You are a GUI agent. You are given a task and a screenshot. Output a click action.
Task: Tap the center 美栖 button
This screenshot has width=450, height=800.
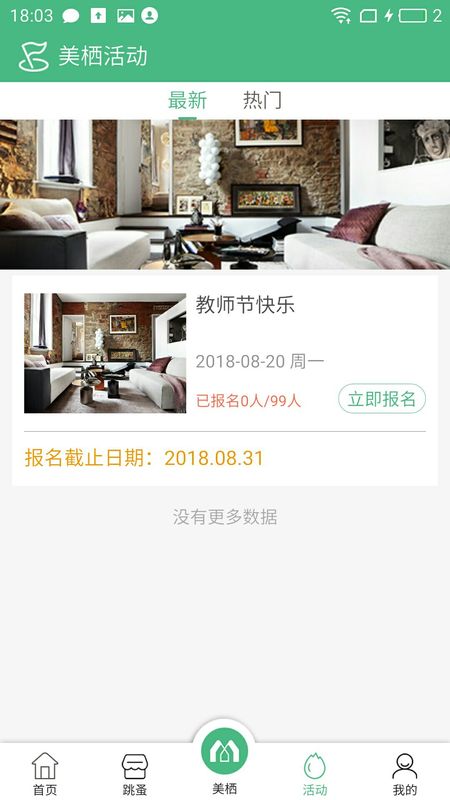coord(224,760)
